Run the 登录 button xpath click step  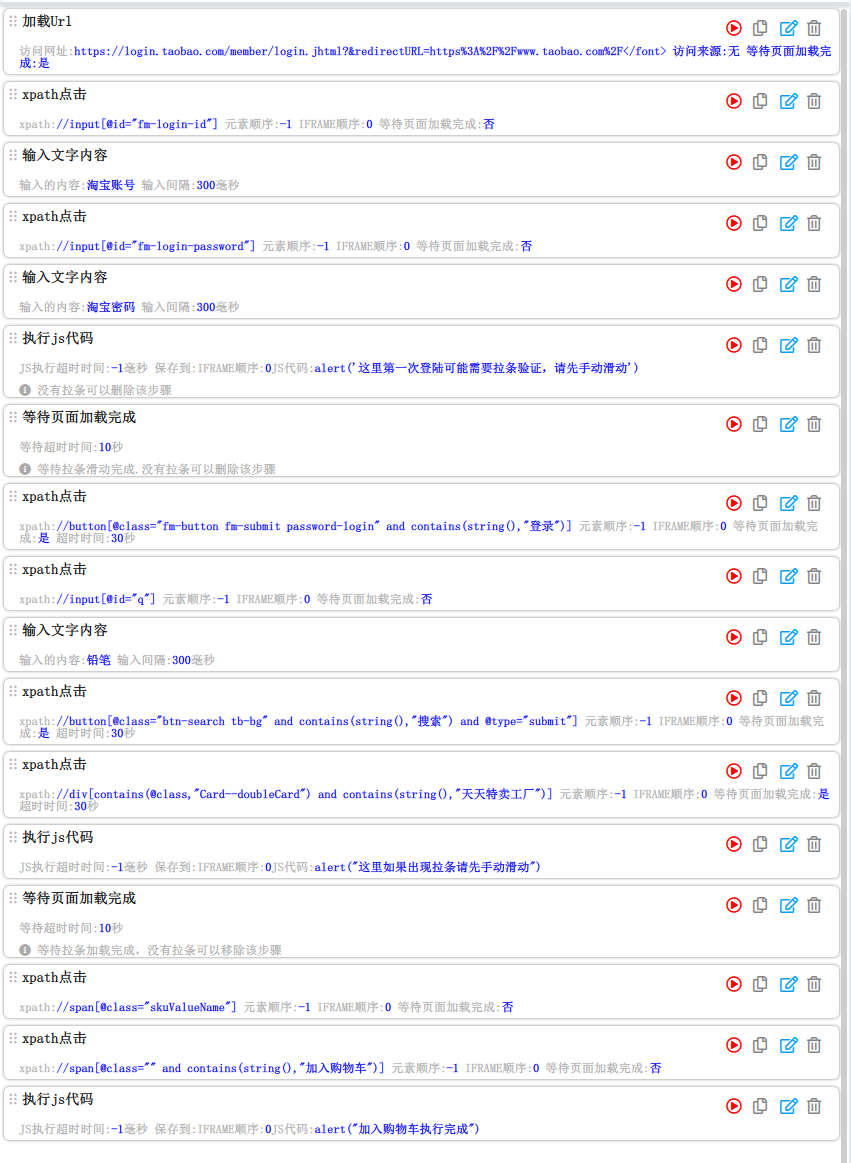click(734, 503)
